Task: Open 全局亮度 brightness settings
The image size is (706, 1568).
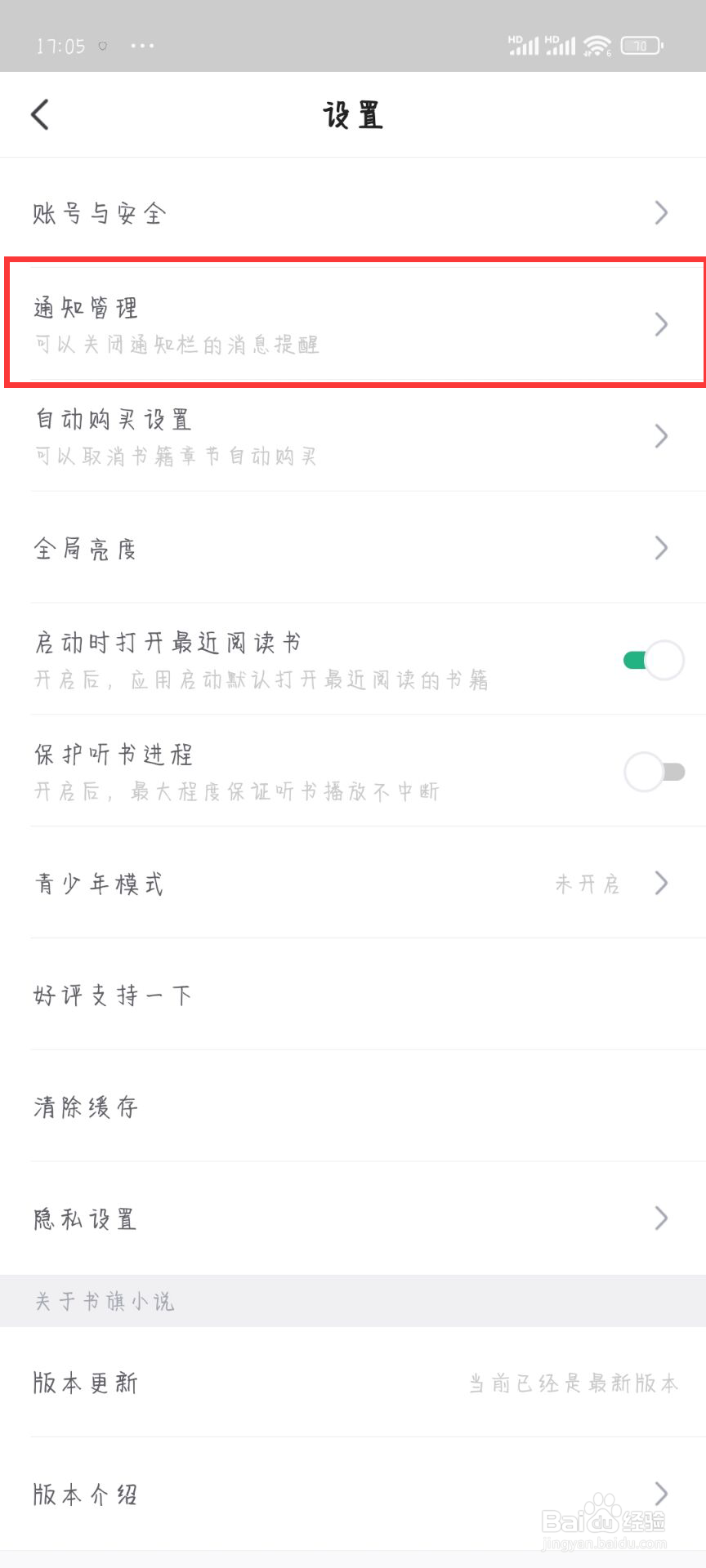Action: 353,548
